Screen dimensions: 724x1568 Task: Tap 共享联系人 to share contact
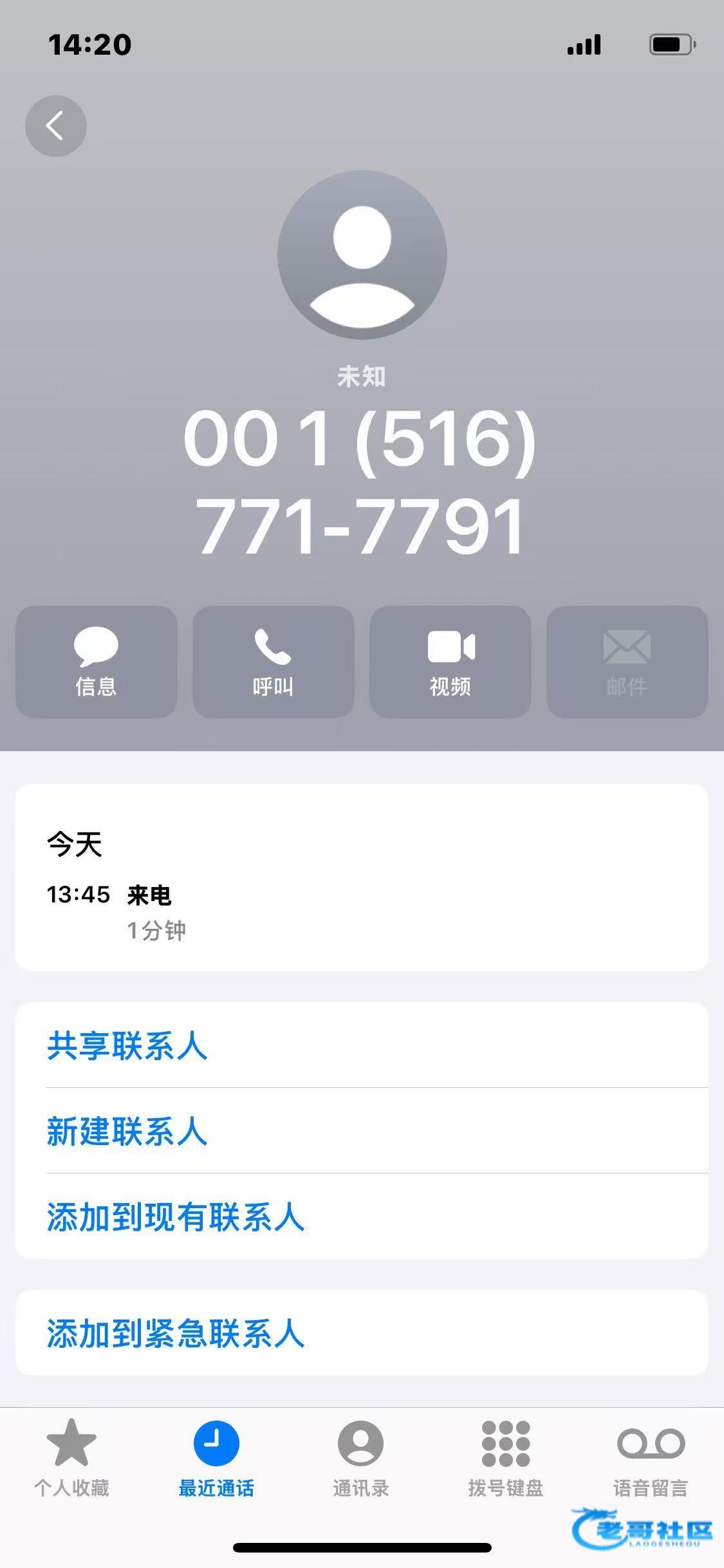pyautogui.click(x=127, y=1045)
